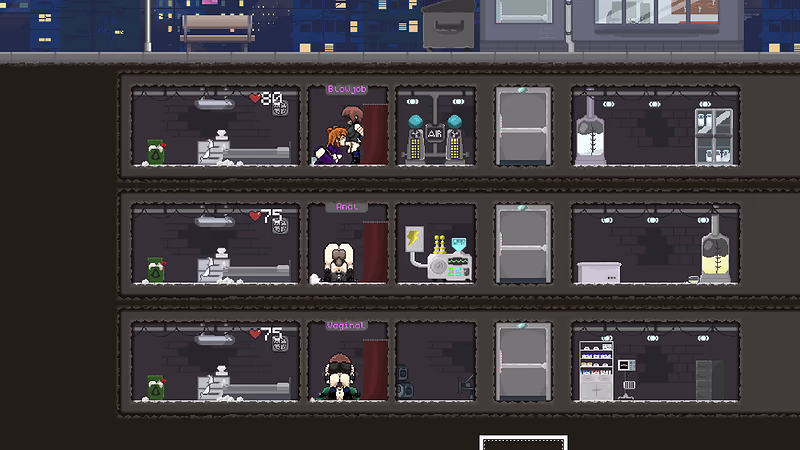Select the bedroom showing 80 hearts
The width and height of the screenshot is (800, 450).
pyautogui.click(x=215, y=126)
